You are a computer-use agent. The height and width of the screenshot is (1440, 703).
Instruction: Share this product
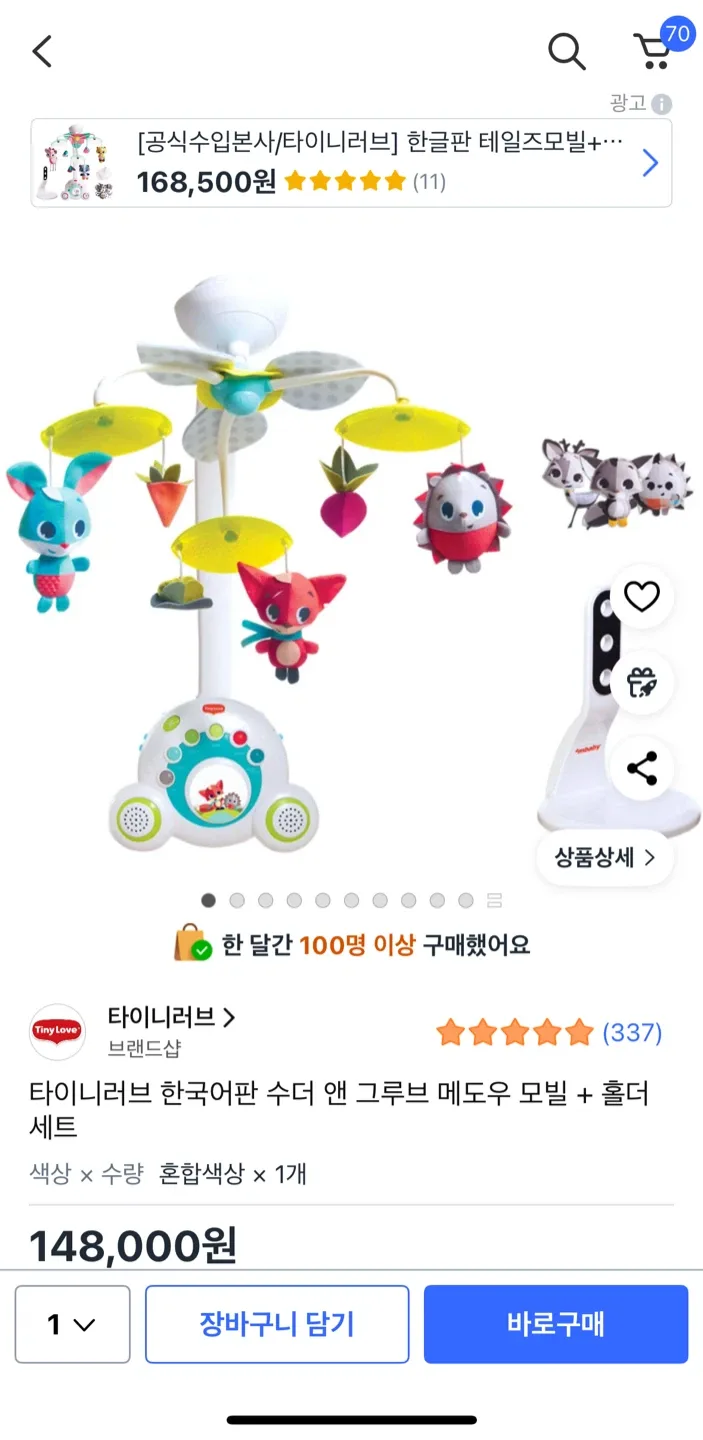tap(641, 769)
